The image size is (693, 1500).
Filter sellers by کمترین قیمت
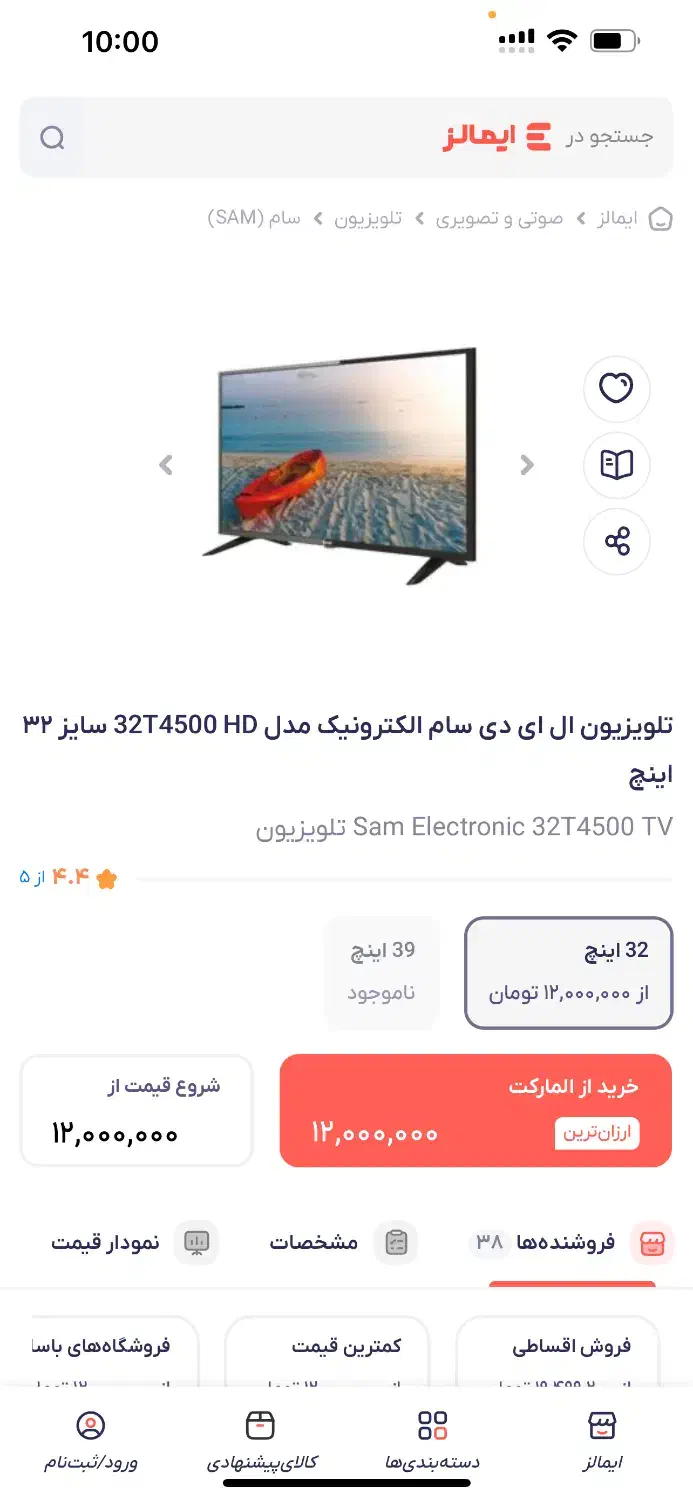328,1348
